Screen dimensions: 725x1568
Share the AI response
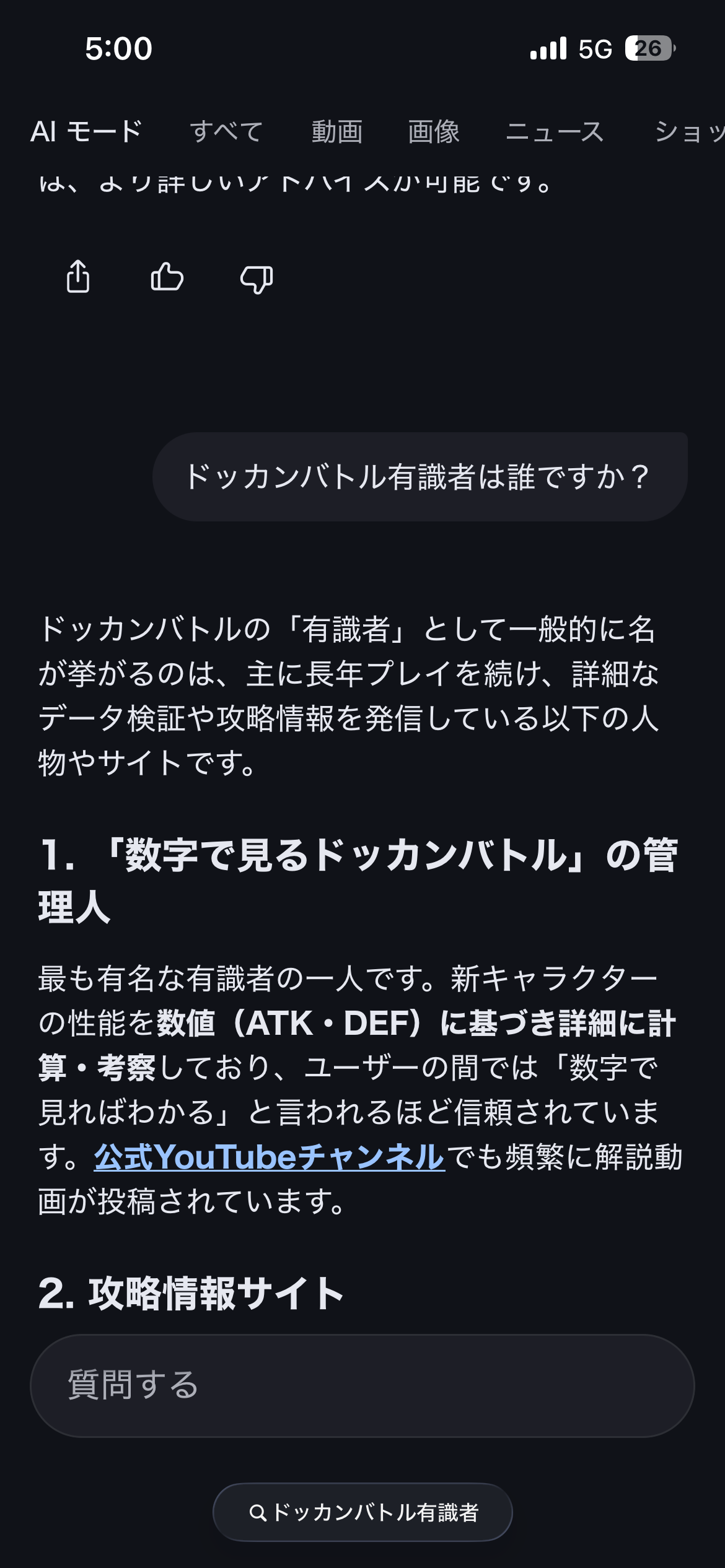click(x=78, y=277)
